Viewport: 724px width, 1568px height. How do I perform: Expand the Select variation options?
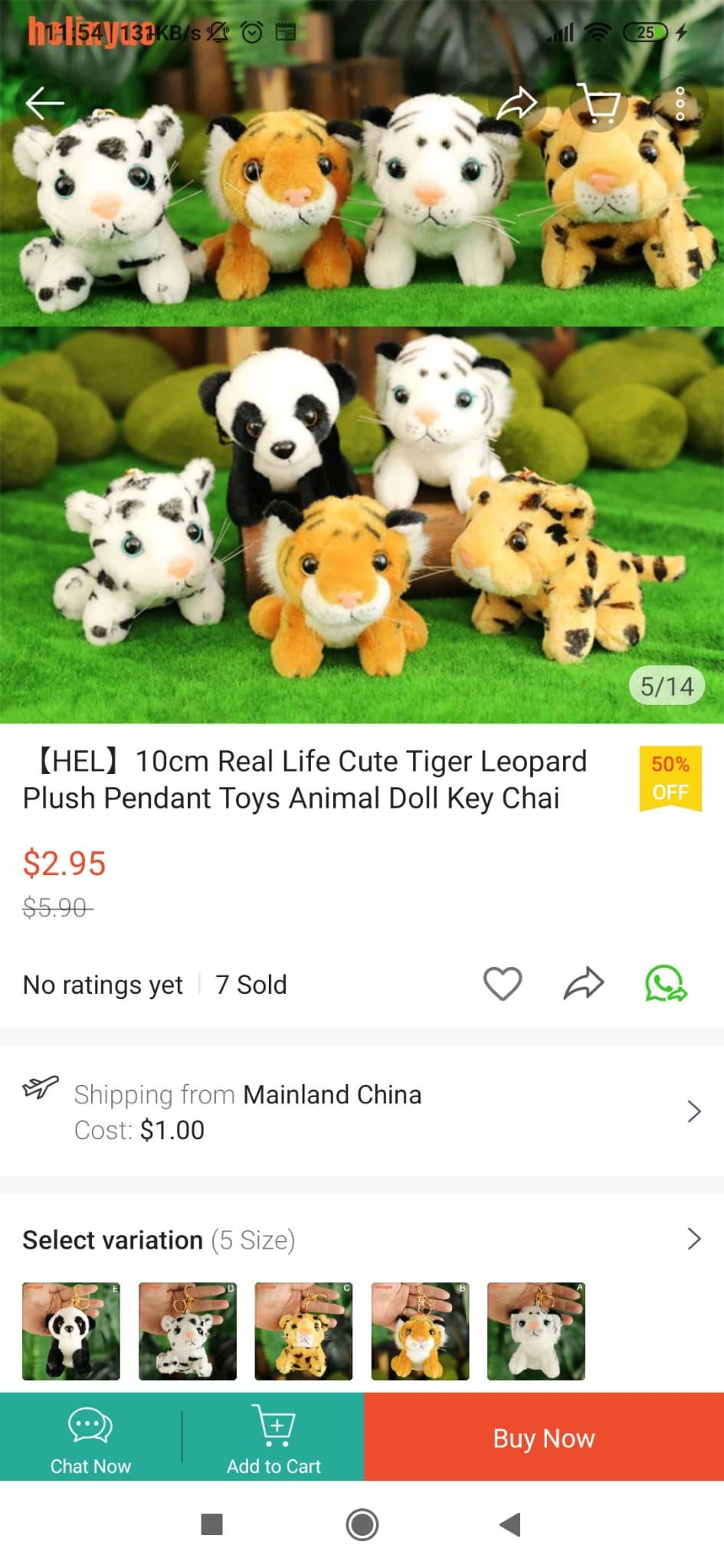coord(693,1239)
